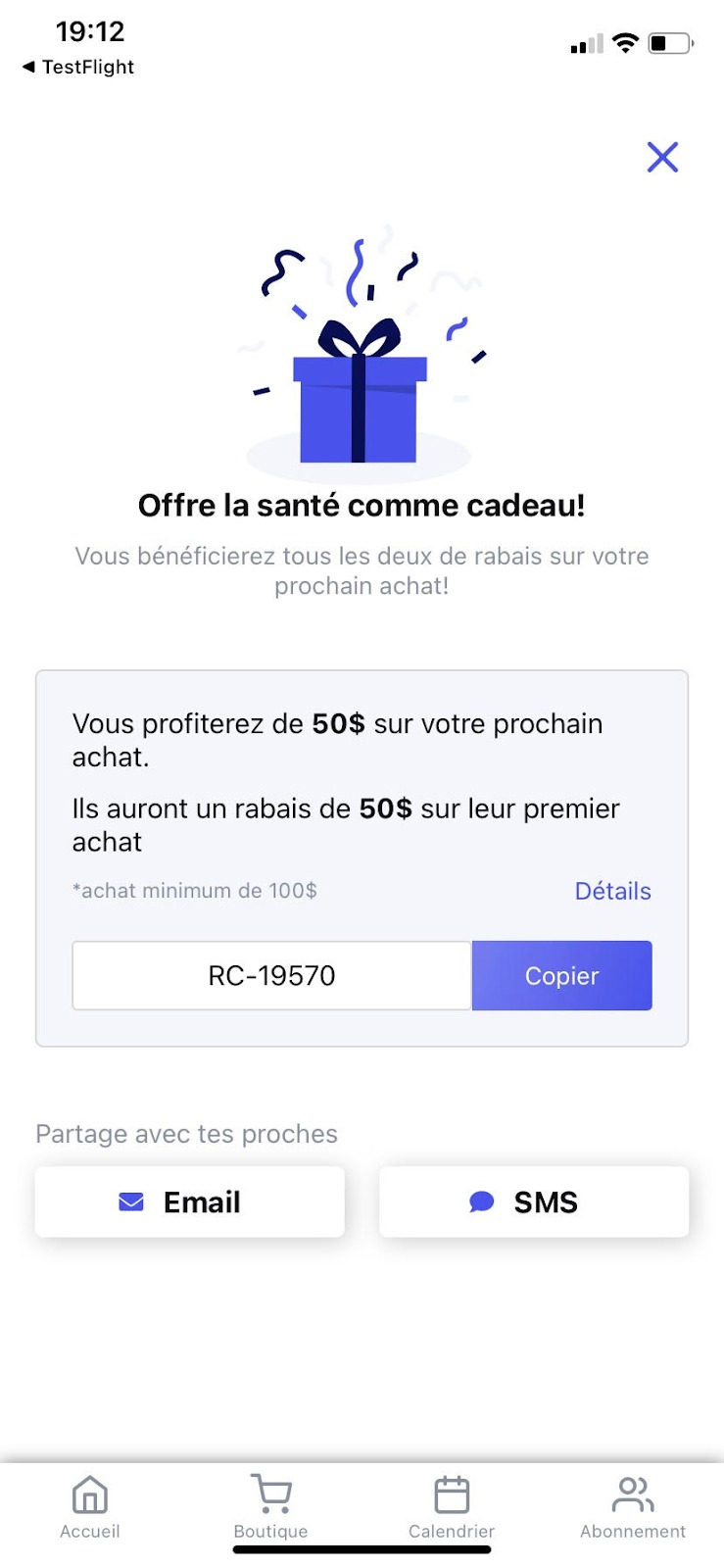Open the Détails link
The height and width of the screenshot is (1568, 724).
click(612, 891)
